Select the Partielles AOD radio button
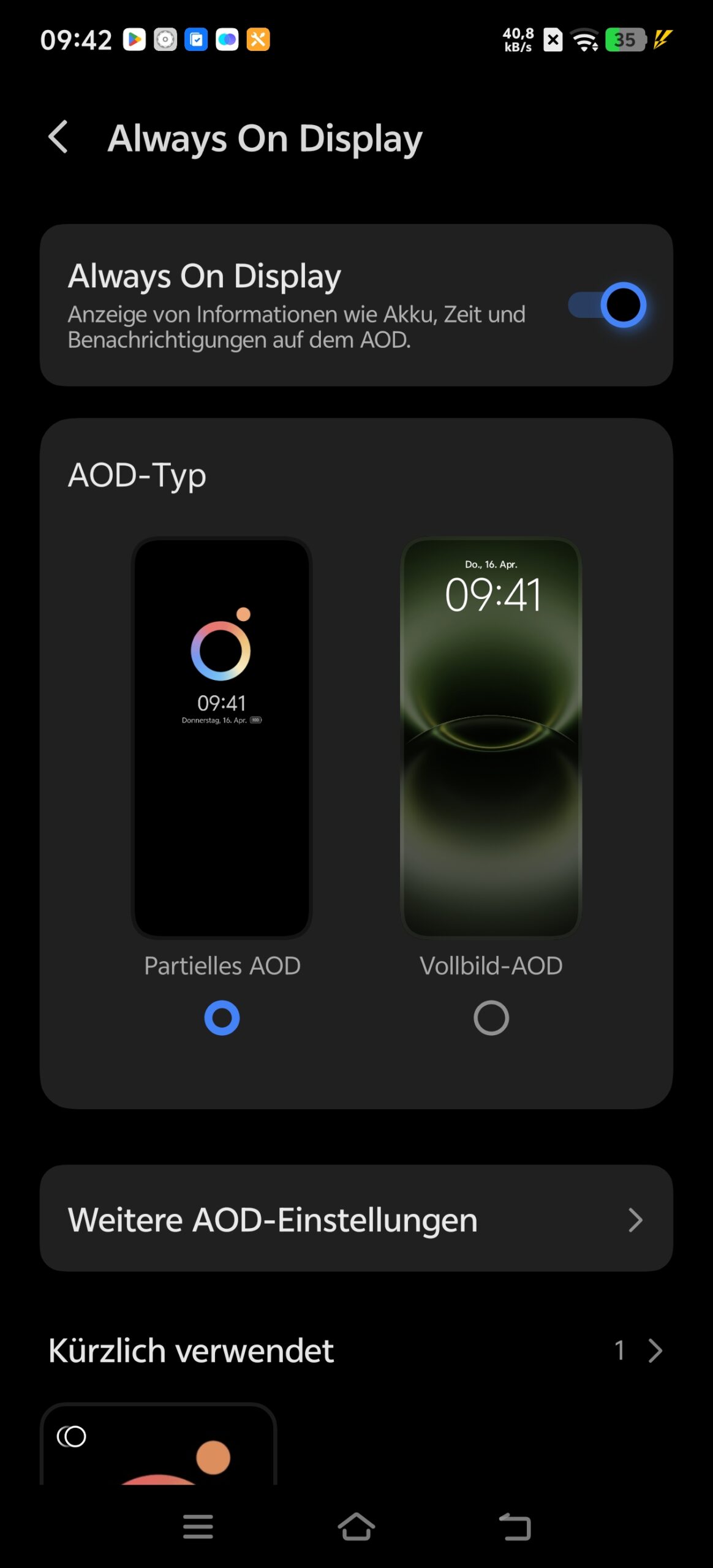 222,1018
